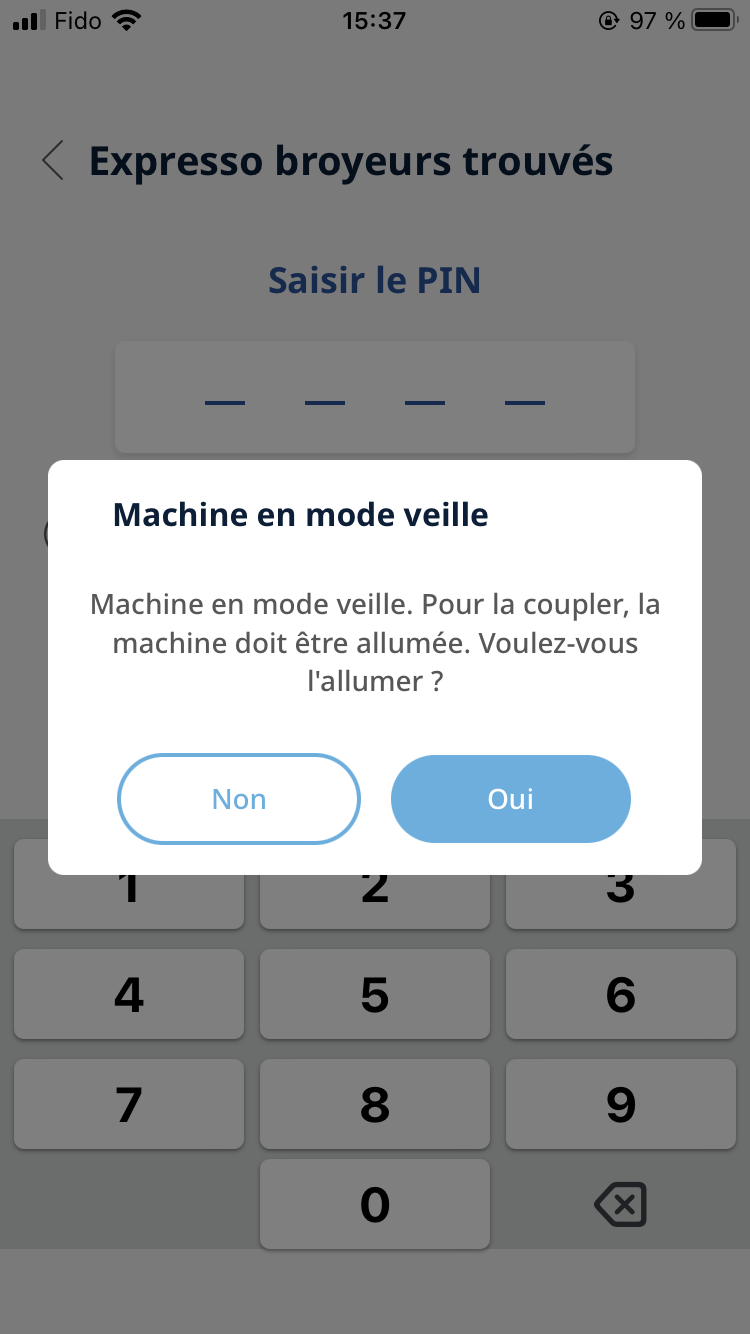Enter digit 5 on the keypad
Viewport: 750px width, 1334px height.
(375, 994)
